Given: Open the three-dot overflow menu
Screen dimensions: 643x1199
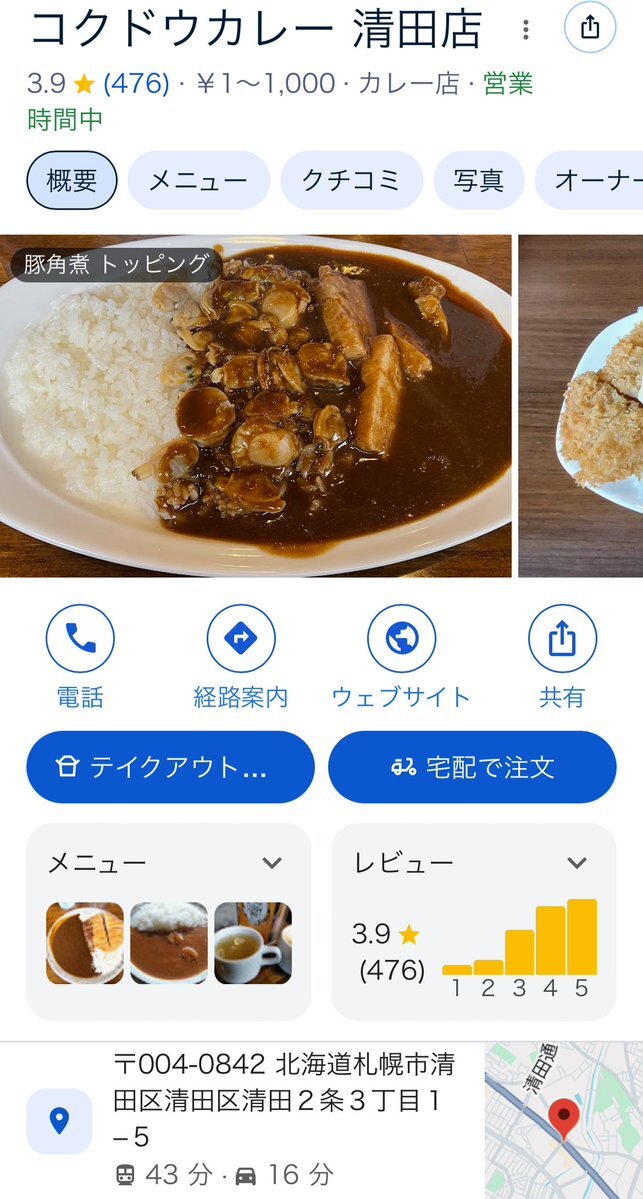Looking at the screenshot, I should click(525, 29).
